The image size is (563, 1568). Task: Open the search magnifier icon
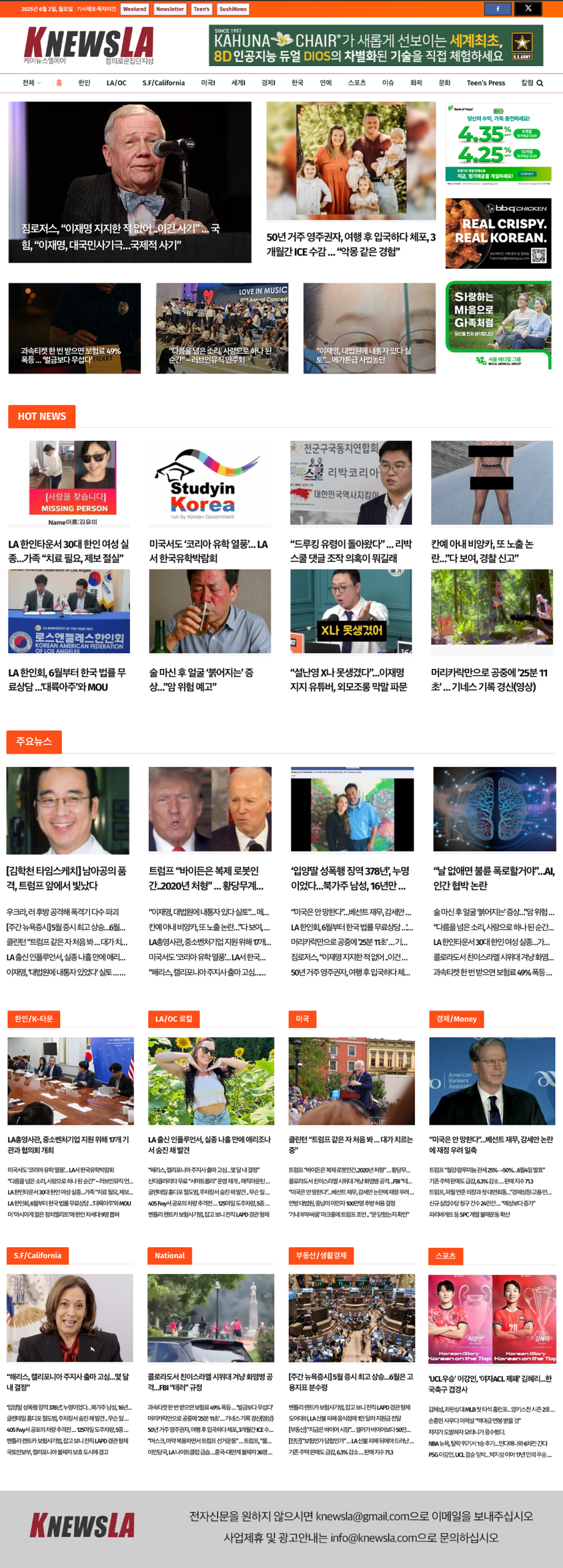coord(540,83)
